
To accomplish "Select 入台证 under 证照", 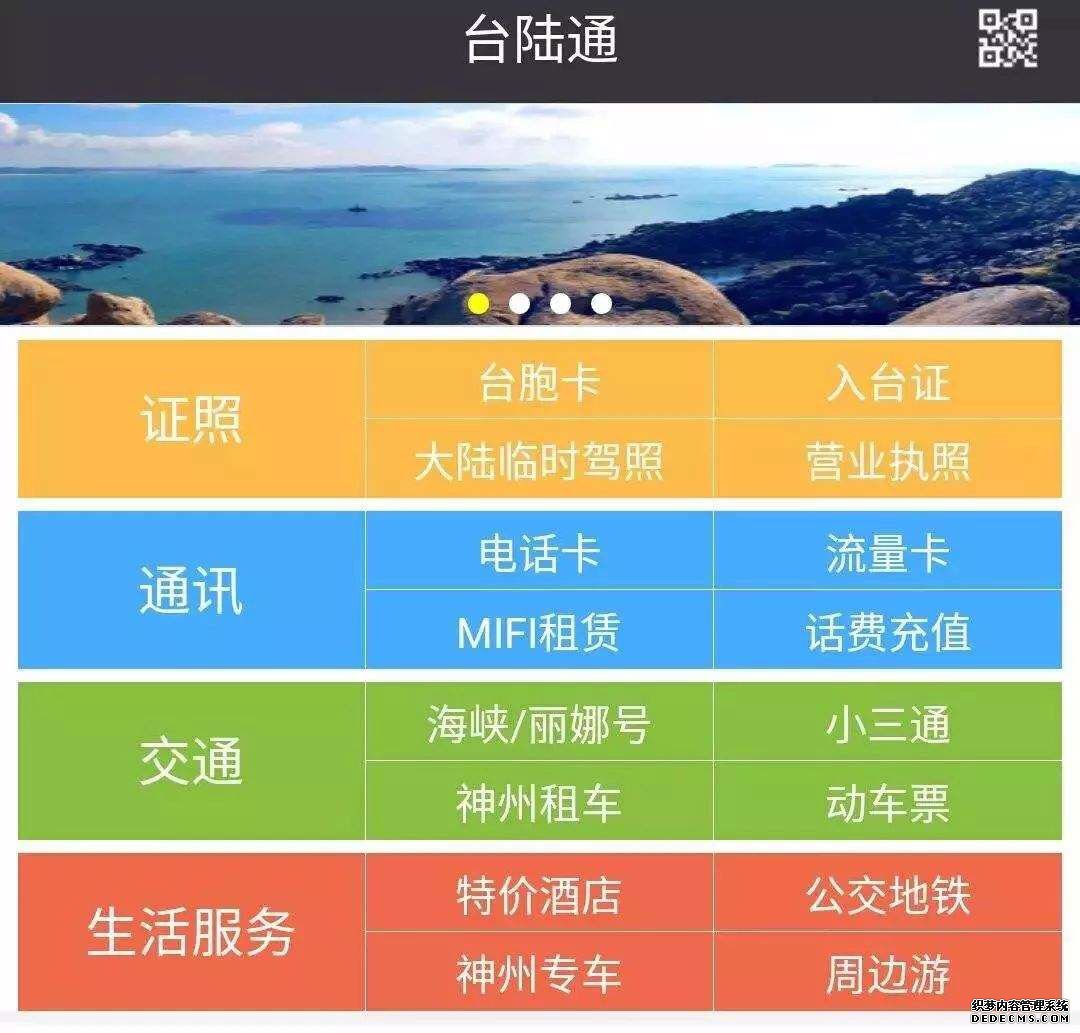I will click(887, 382).
